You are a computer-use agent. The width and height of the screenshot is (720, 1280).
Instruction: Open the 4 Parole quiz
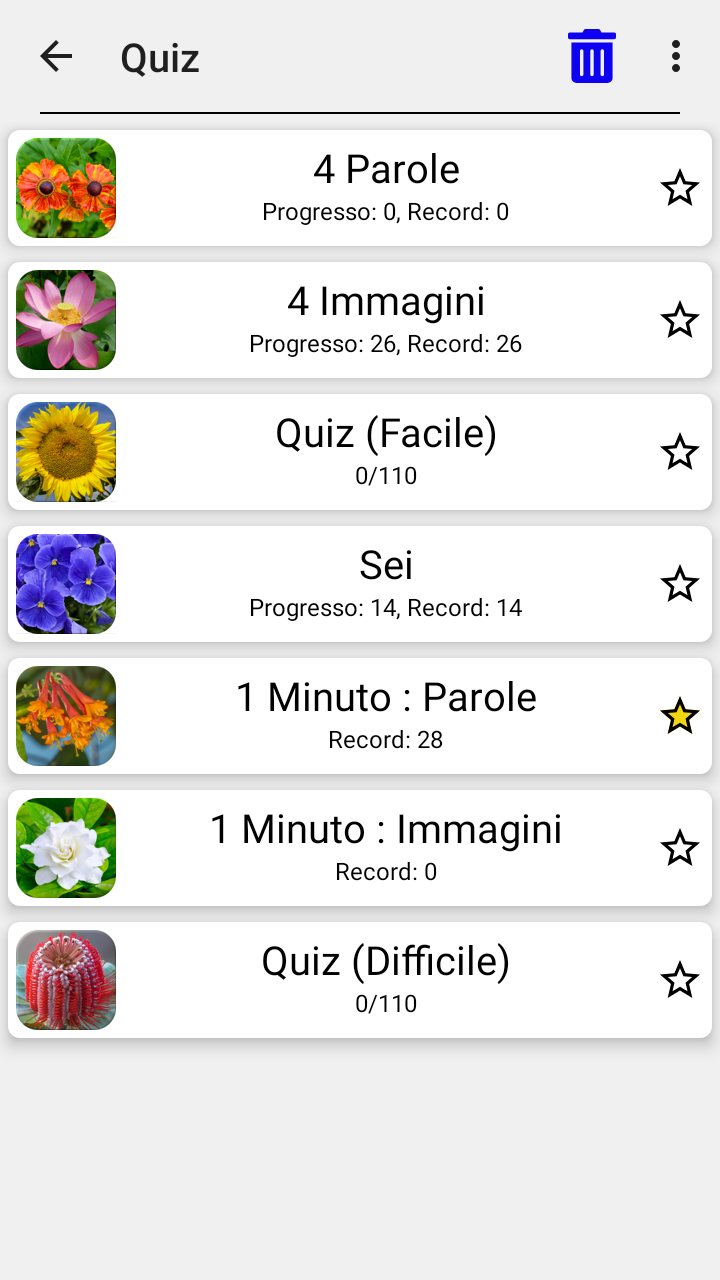click(386, 187)
